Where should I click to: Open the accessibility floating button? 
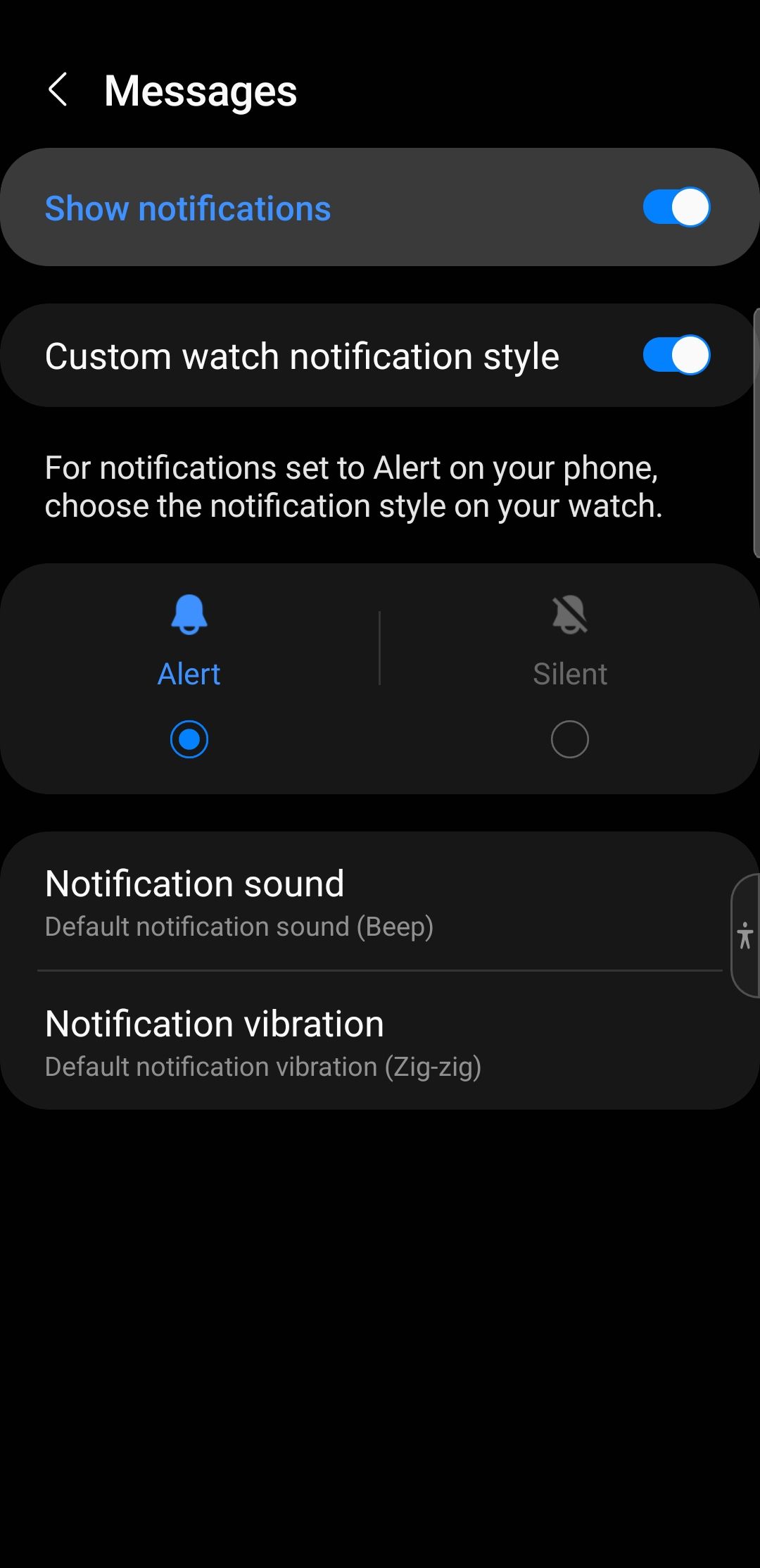pyautogui.click(x=745, y=936)
